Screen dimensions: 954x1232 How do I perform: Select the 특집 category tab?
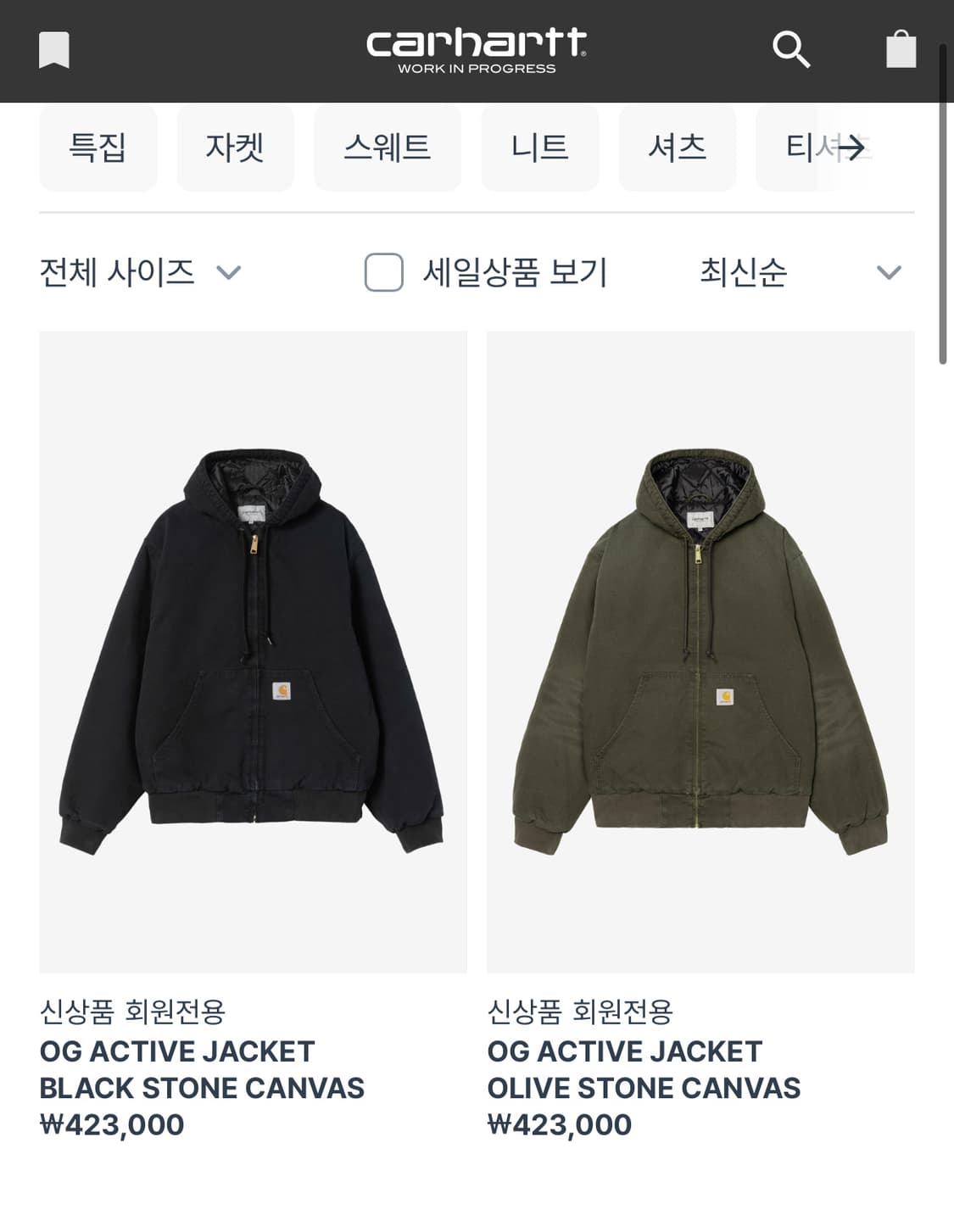pyautogui.click(x=98, y=148)
